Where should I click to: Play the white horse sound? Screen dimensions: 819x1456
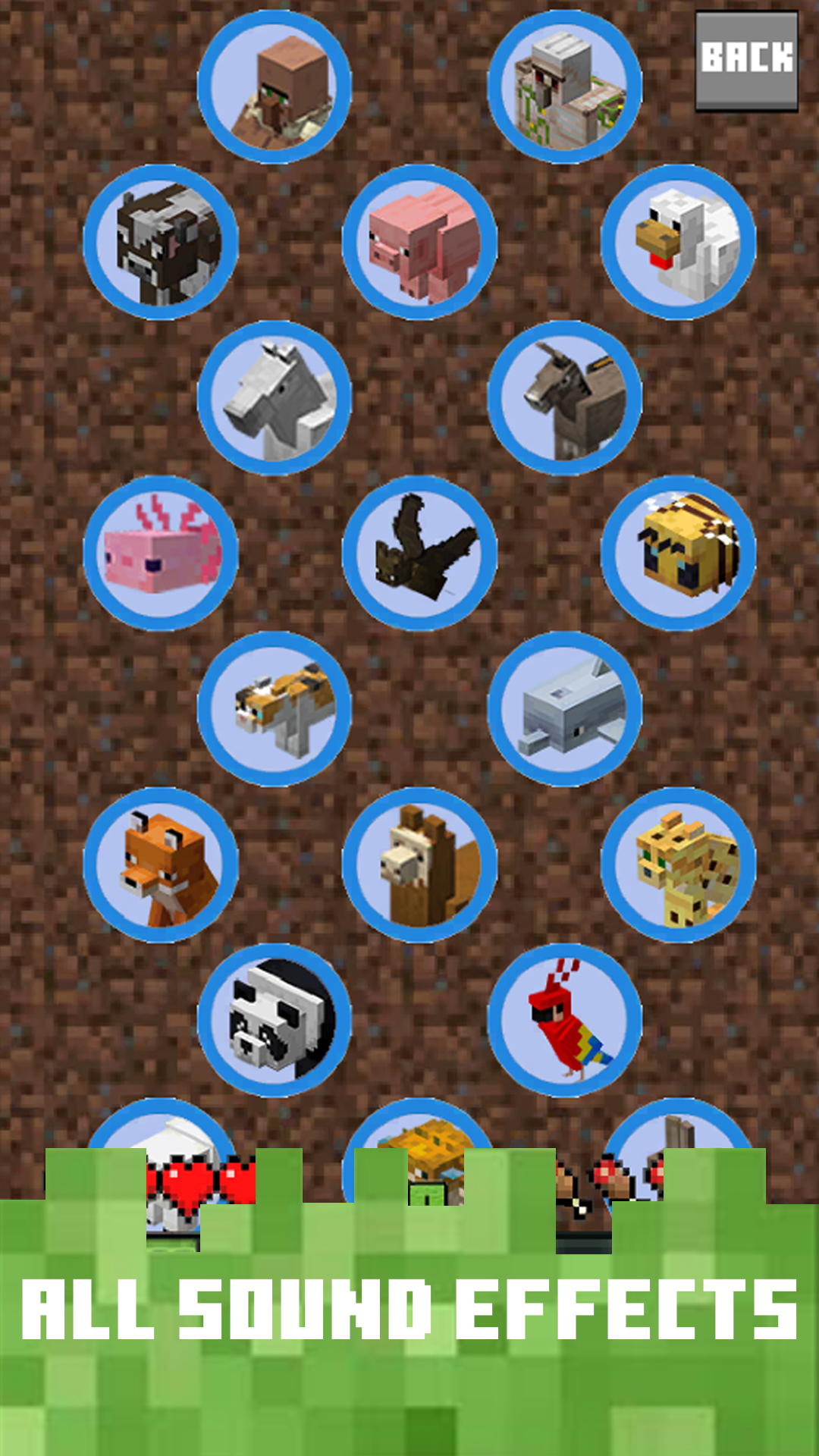click(275, 397)
